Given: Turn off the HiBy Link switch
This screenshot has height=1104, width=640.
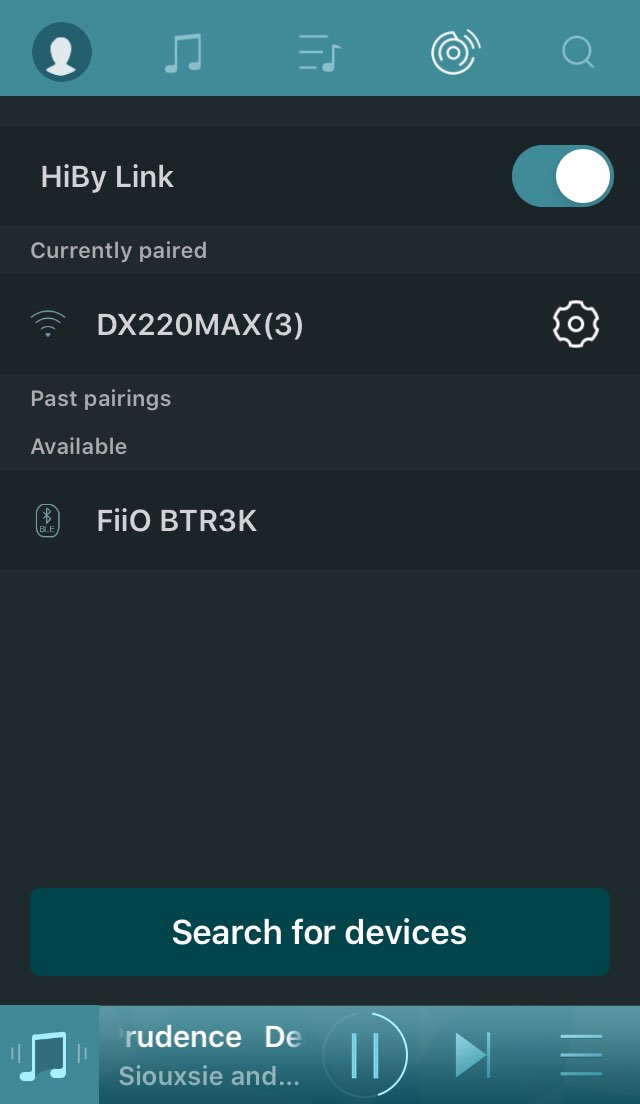Looking at the screenshot, I should tap(562, 177).
